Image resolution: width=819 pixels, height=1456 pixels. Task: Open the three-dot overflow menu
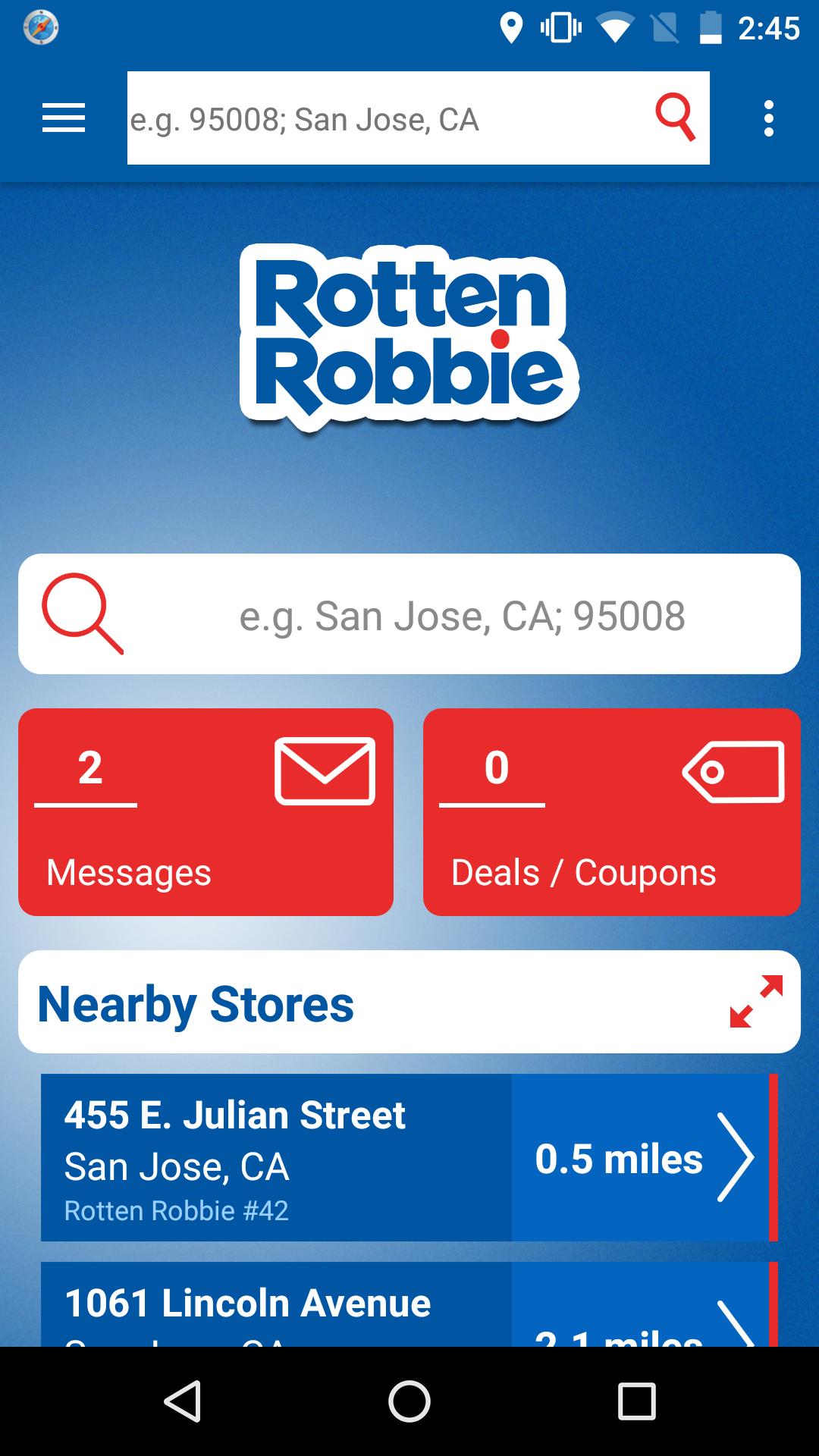[768, 118]
